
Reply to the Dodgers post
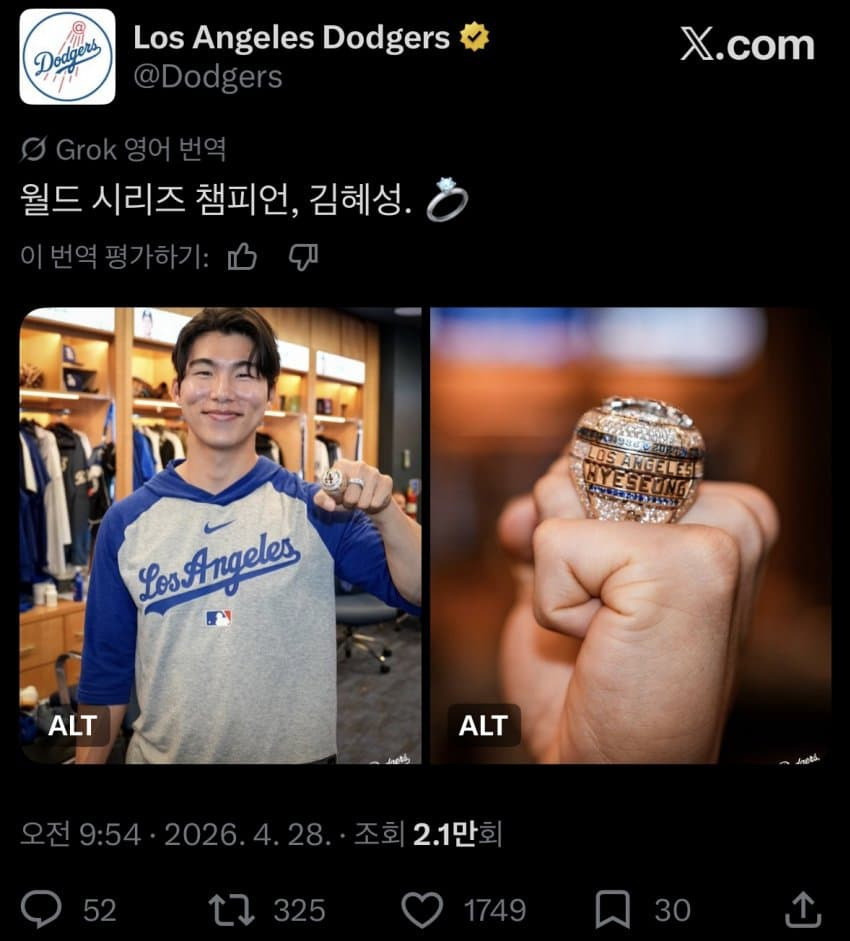pyautogui.click(x=42, y=909)
